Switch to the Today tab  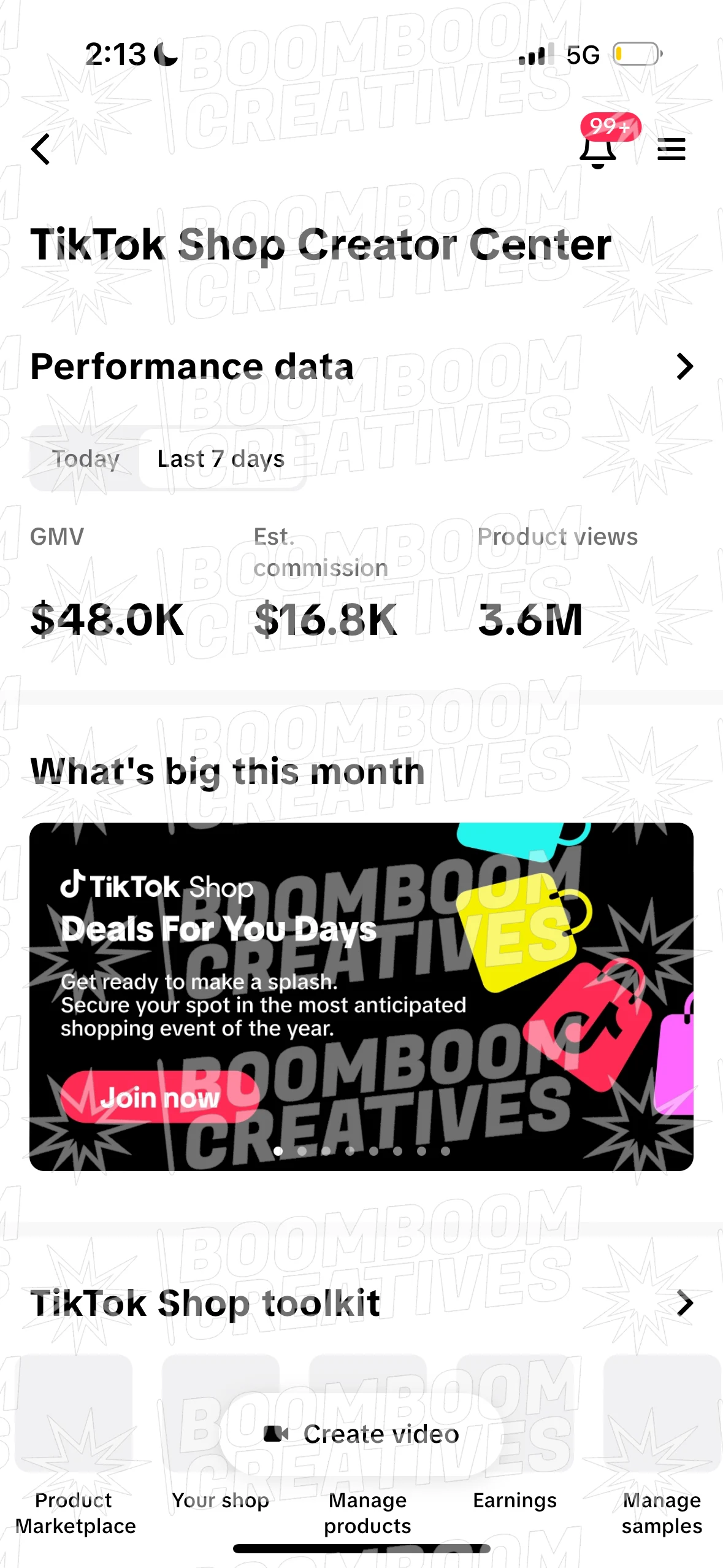[86, 459]
